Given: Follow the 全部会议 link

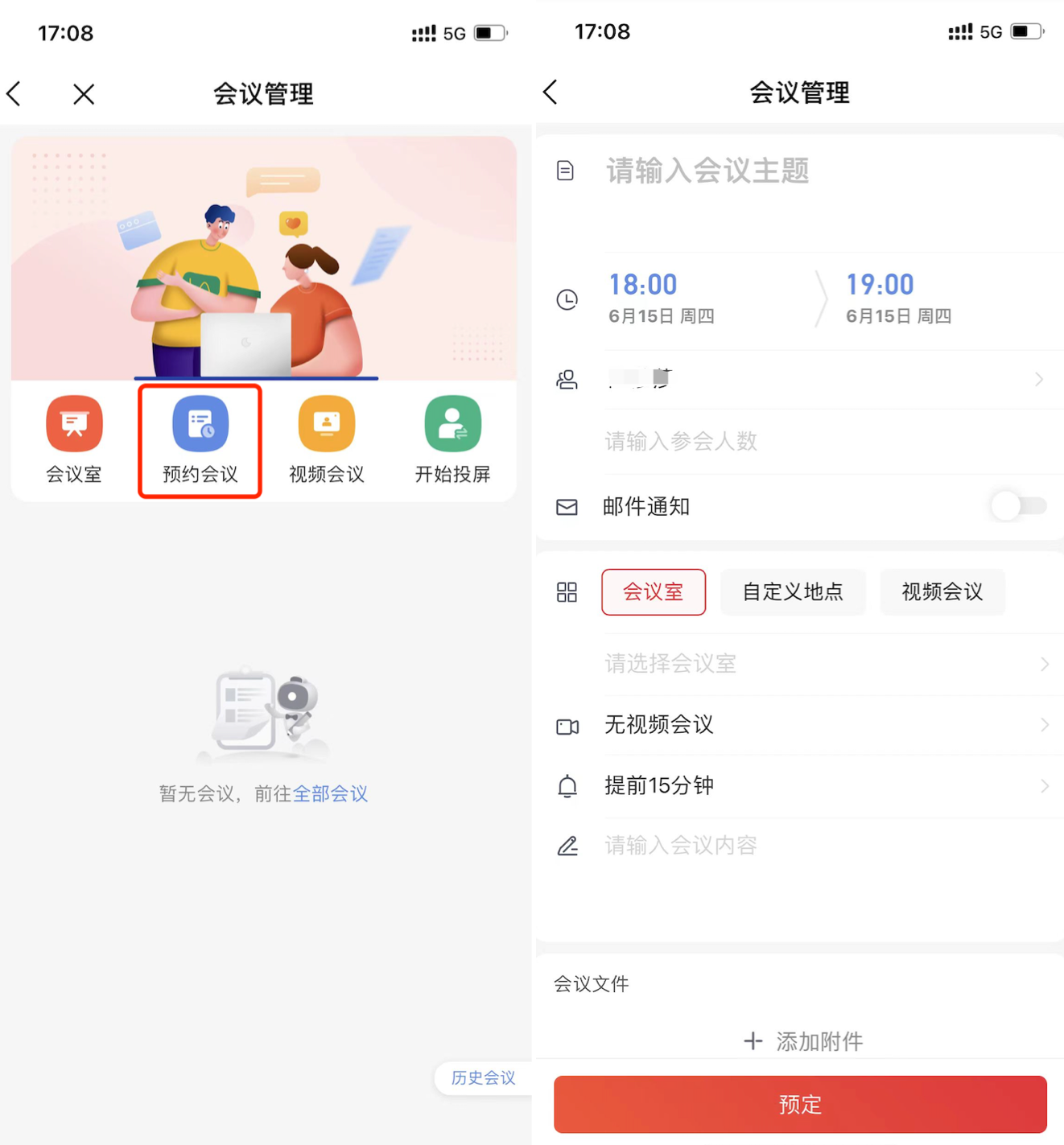Looking at the screenshot, I should tap(330, 794).
